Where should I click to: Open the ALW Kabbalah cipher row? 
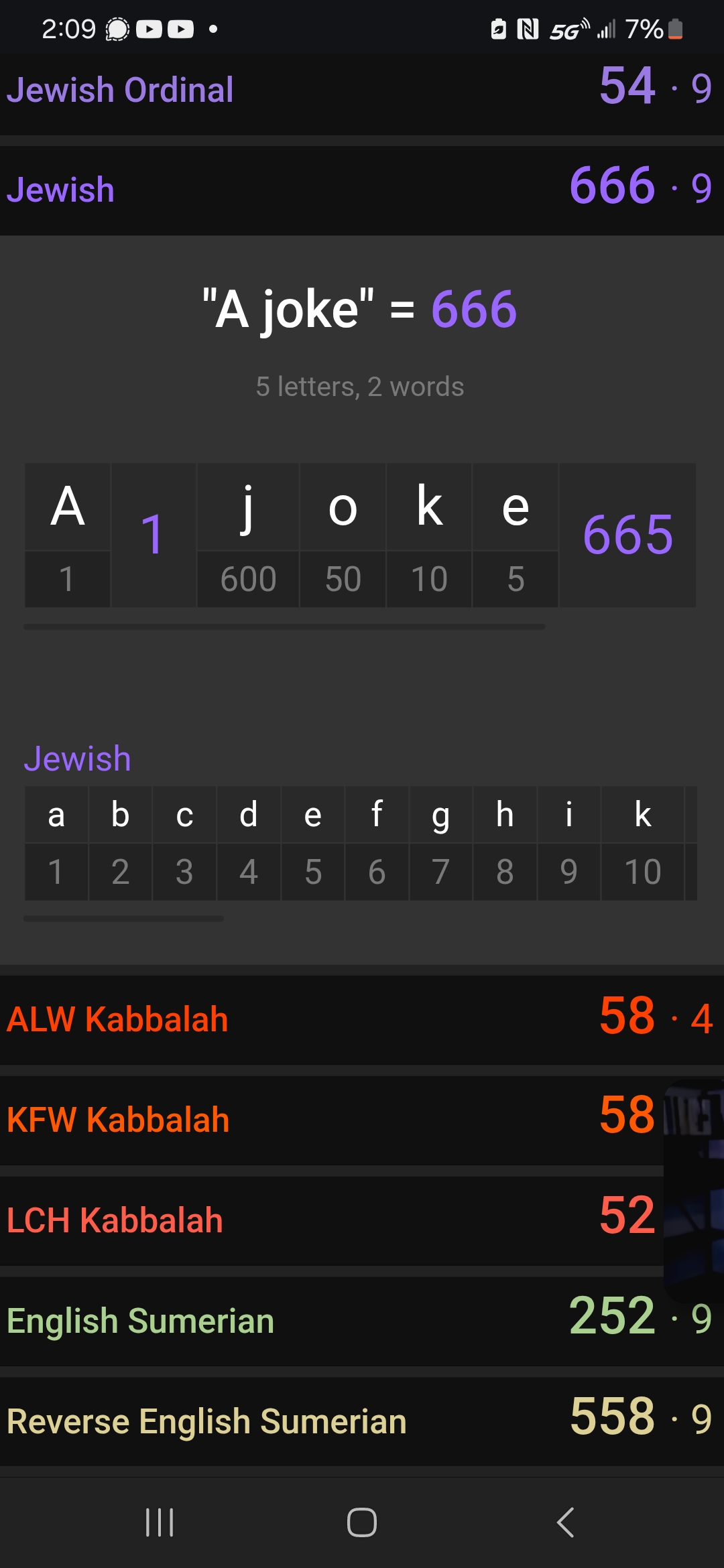pos(362,1019)
